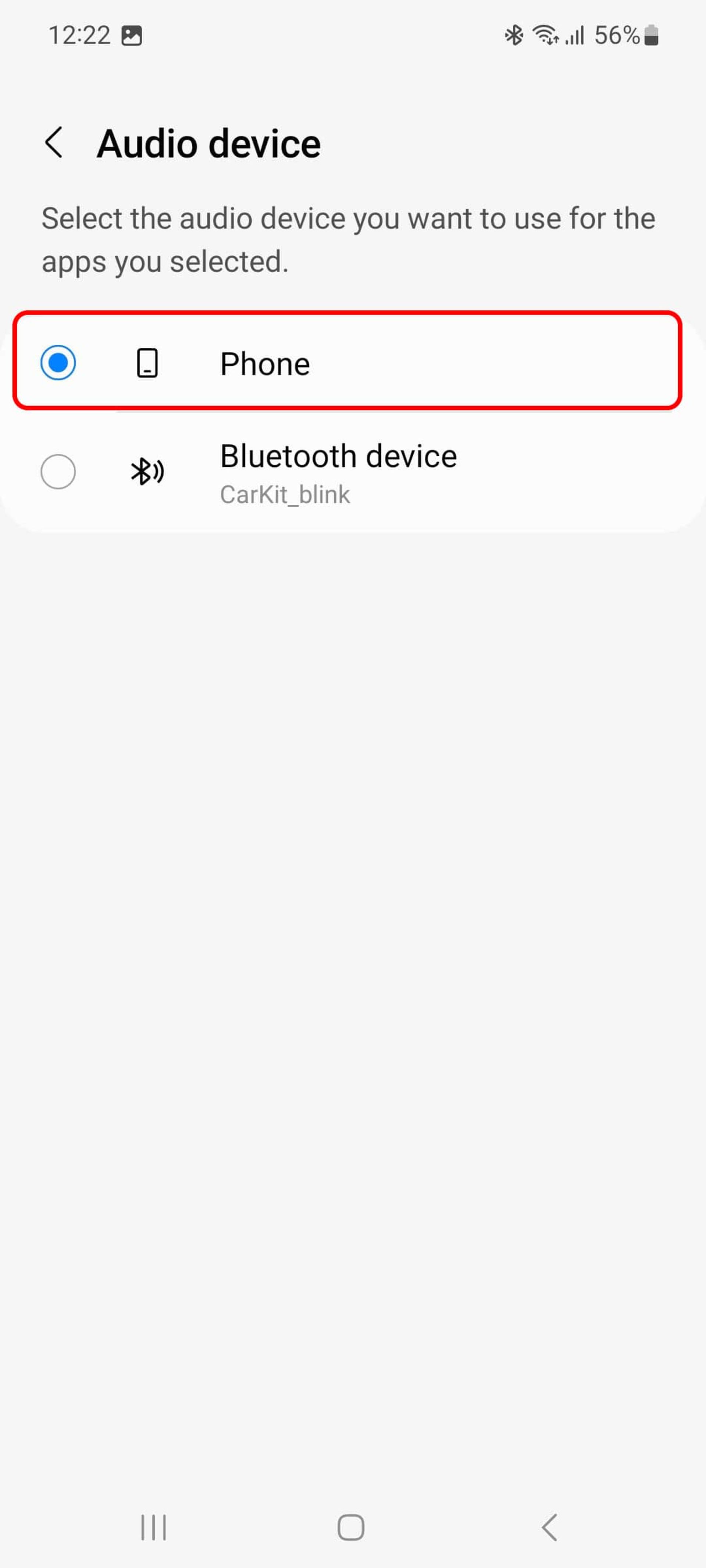Viewport: 706px width, 1568px height.
Task: Tap the back chevron beside Audio device
Action: tap(55, 143)
